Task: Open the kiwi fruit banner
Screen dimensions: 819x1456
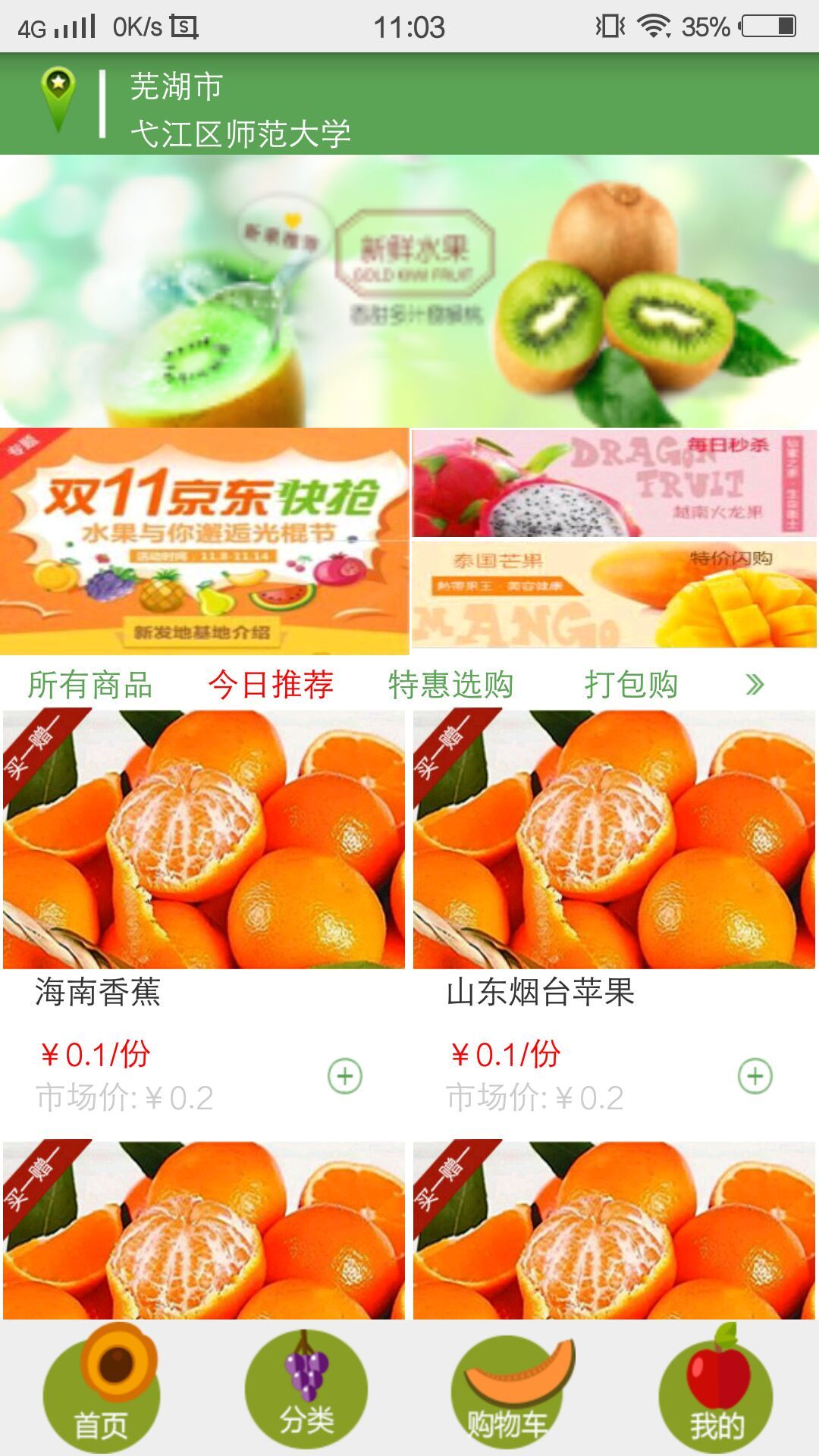Action: (409, 291)
